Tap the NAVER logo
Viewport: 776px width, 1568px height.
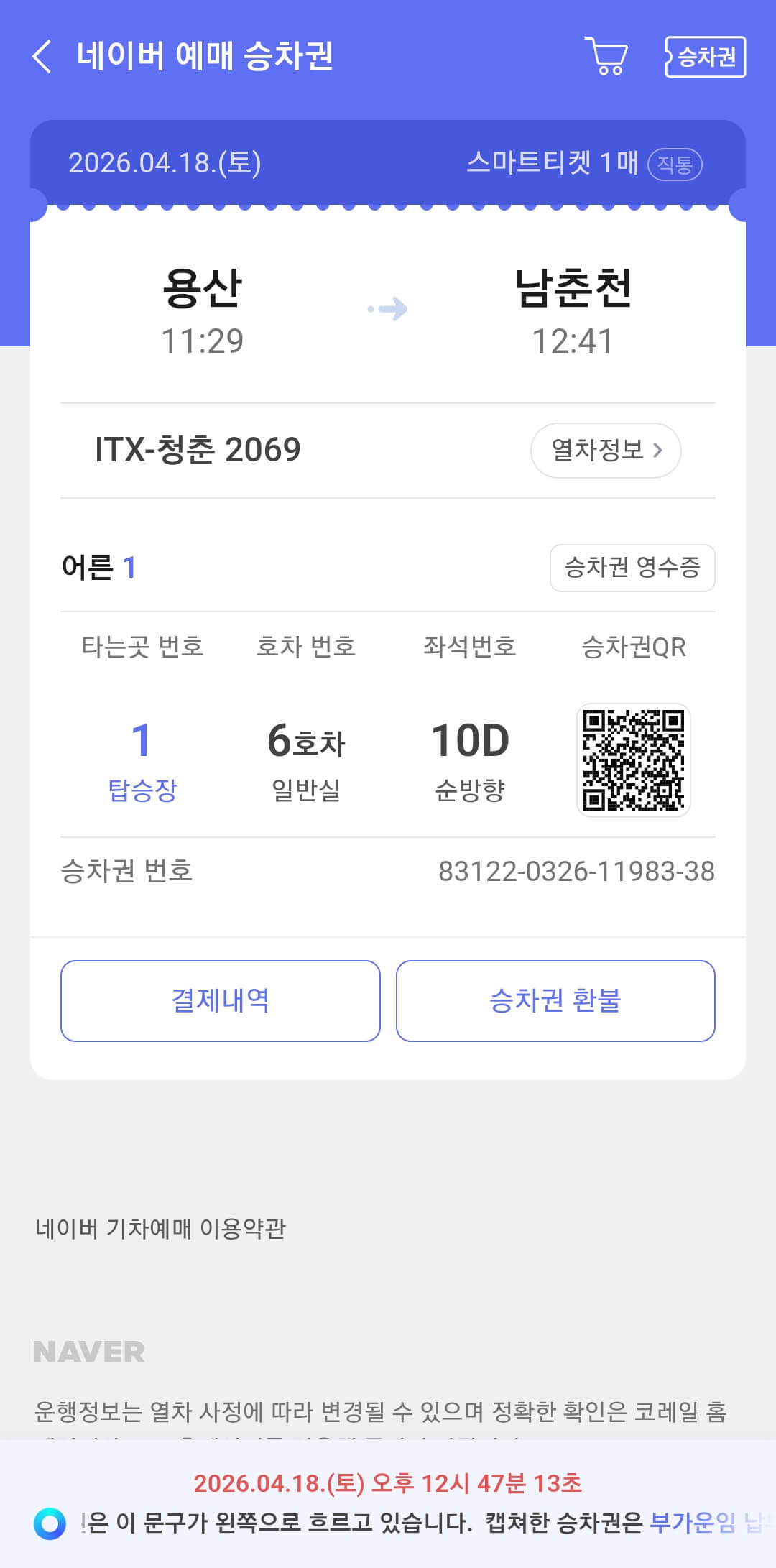coord(89,1350)
